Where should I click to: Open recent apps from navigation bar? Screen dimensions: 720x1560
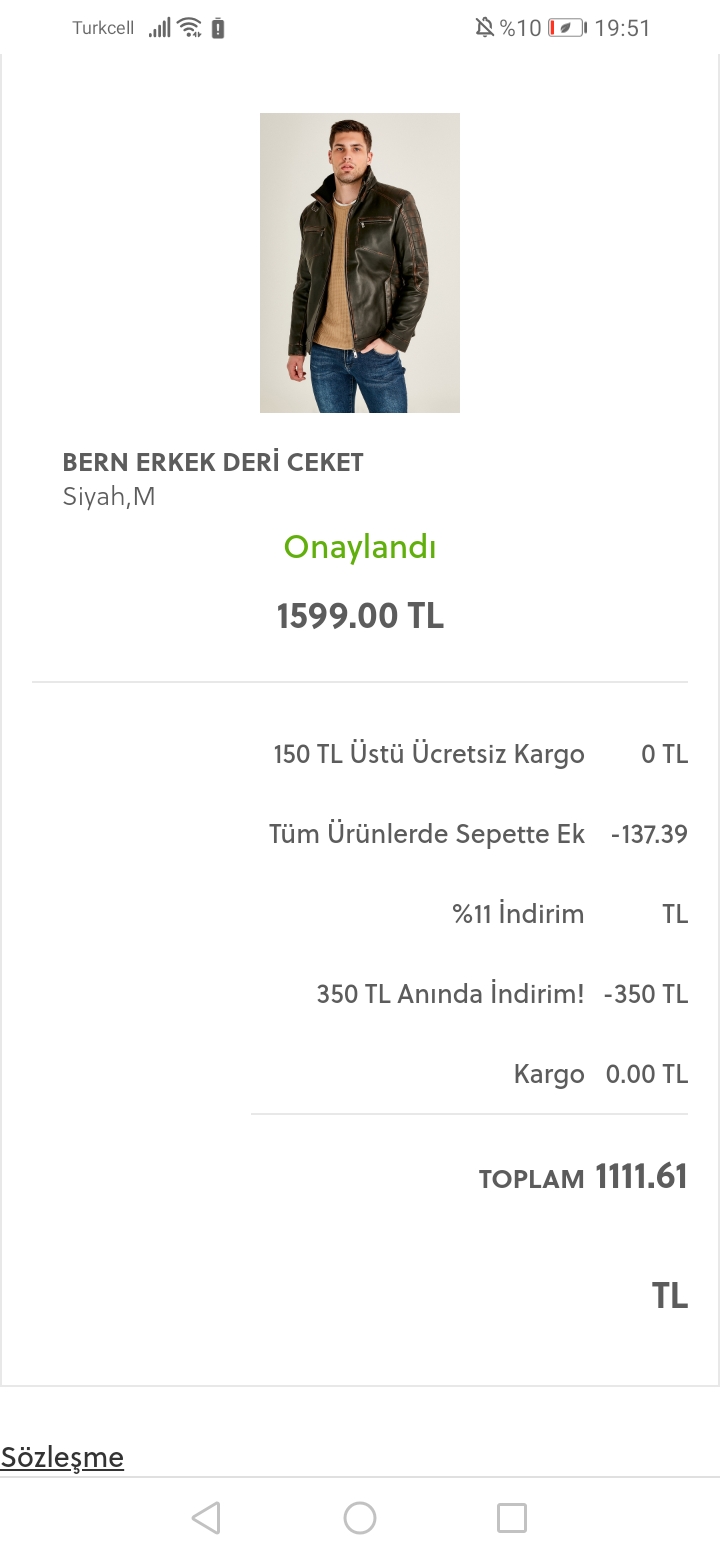(512, 1518)
